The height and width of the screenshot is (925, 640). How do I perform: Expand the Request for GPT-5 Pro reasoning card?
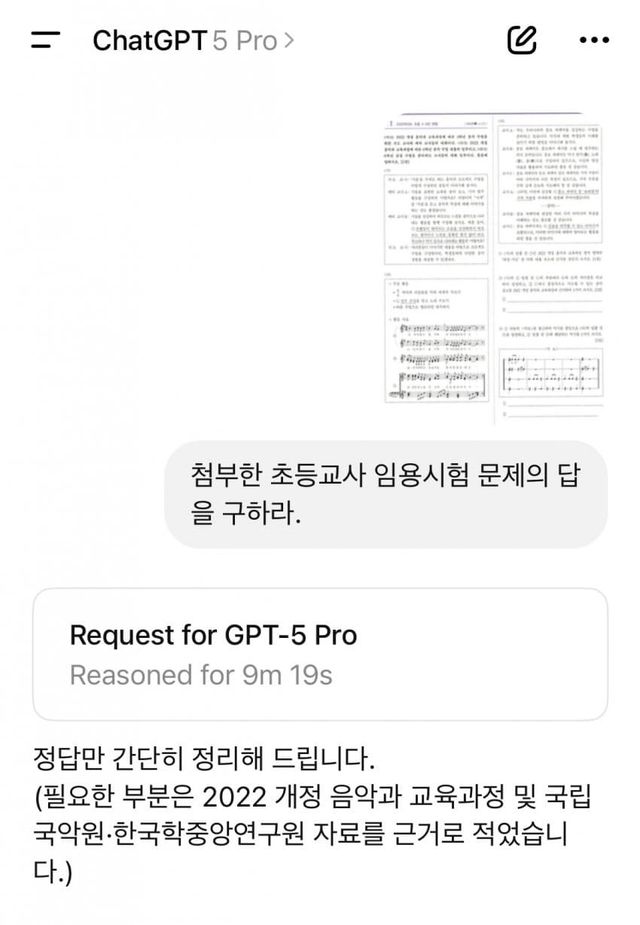click(x=320, y=654)
